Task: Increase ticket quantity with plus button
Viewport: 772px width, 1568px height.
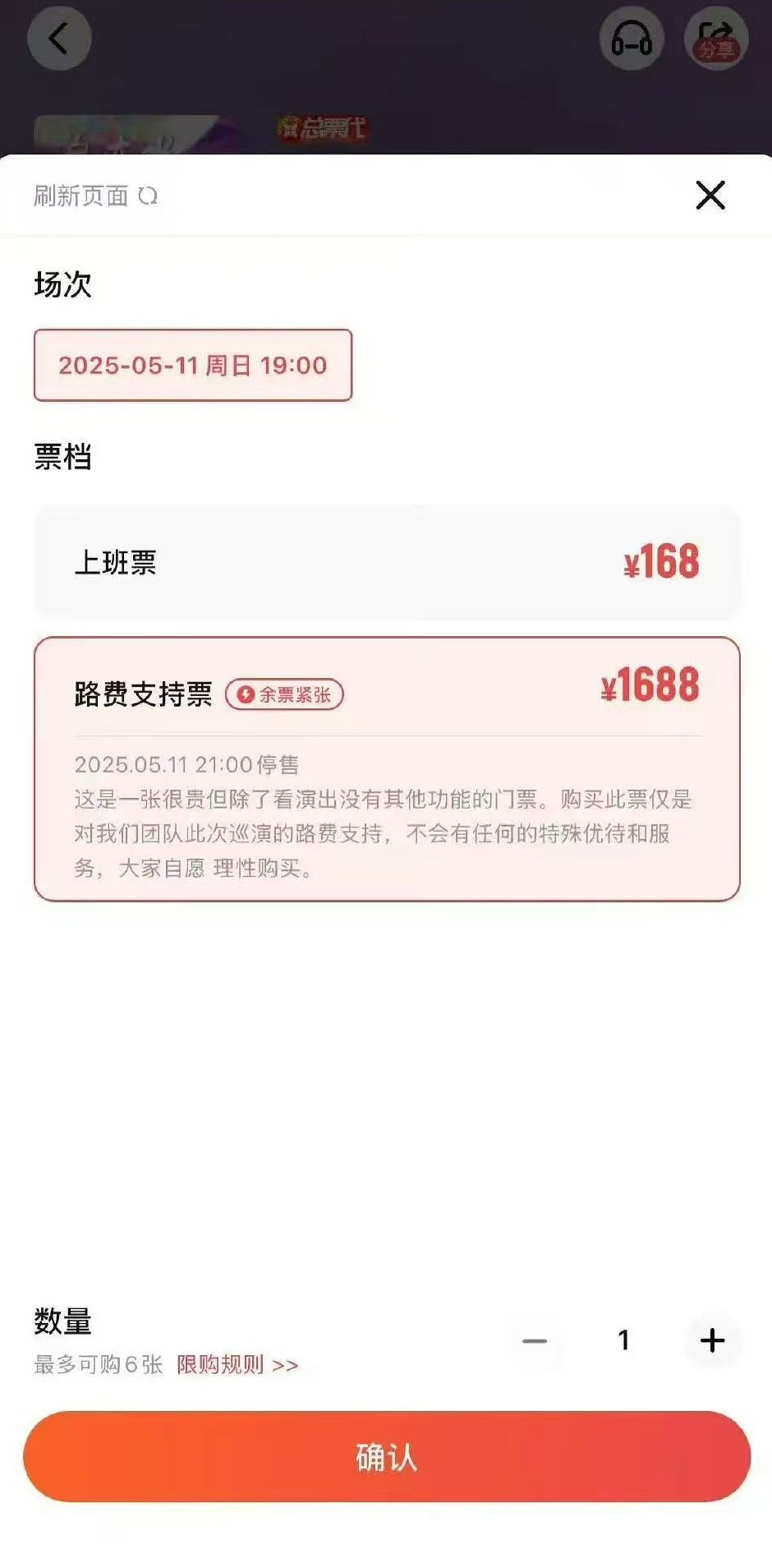Action: click(x=712, y=1340)
